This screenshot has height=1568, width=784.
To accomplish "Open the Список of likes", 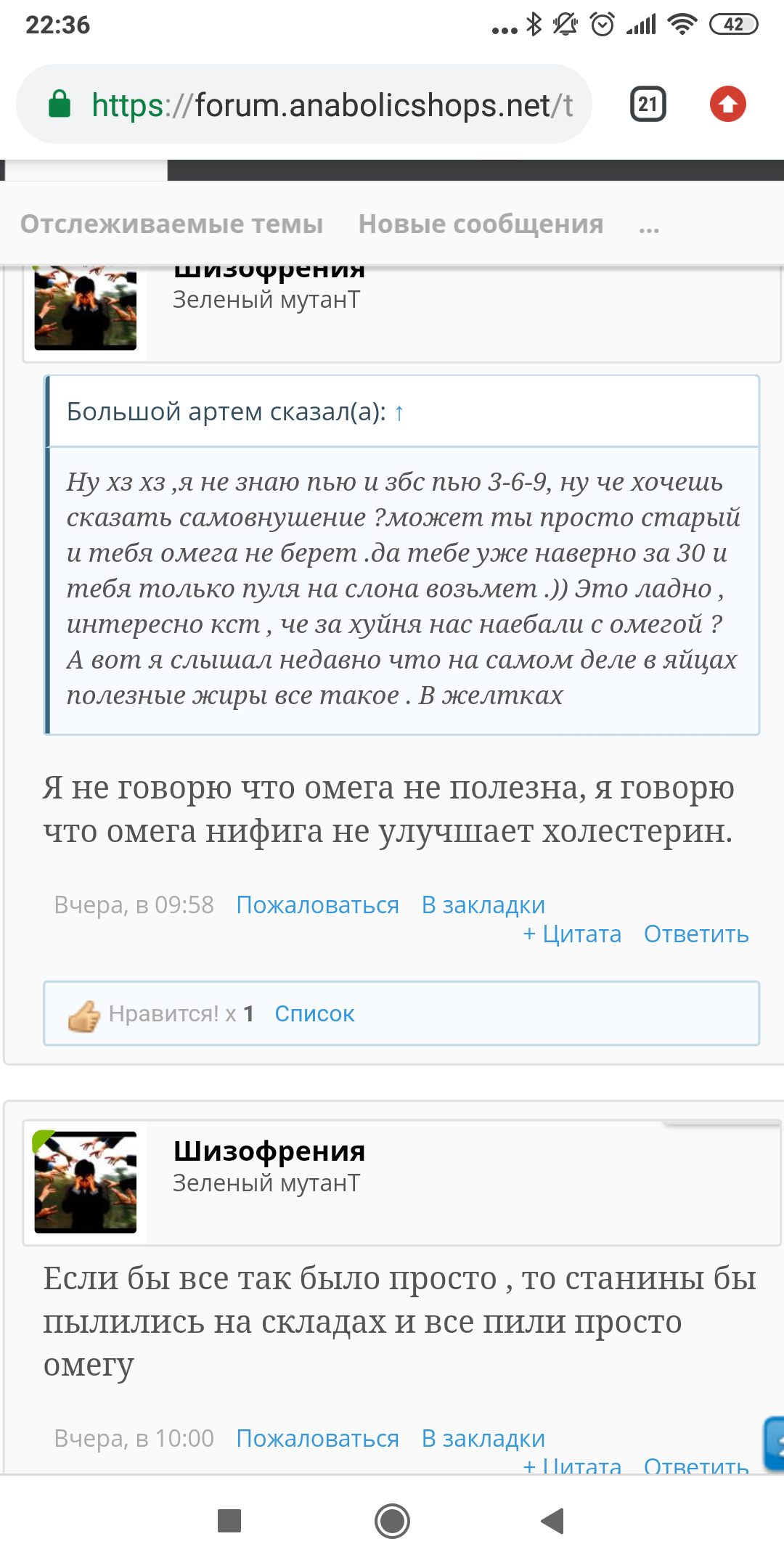I will 314,1014.
